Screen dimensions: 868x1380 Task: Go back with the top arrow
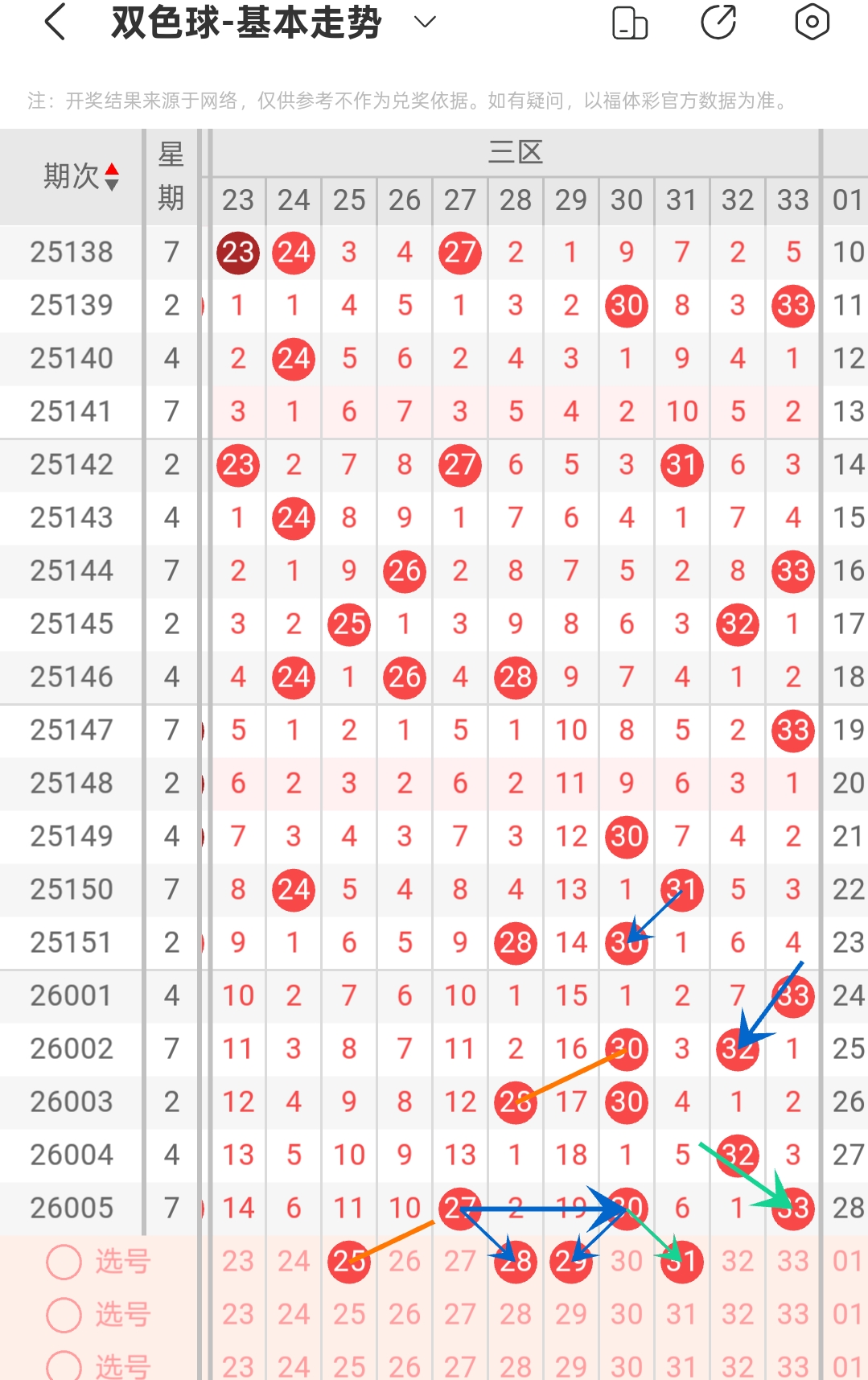55,22
